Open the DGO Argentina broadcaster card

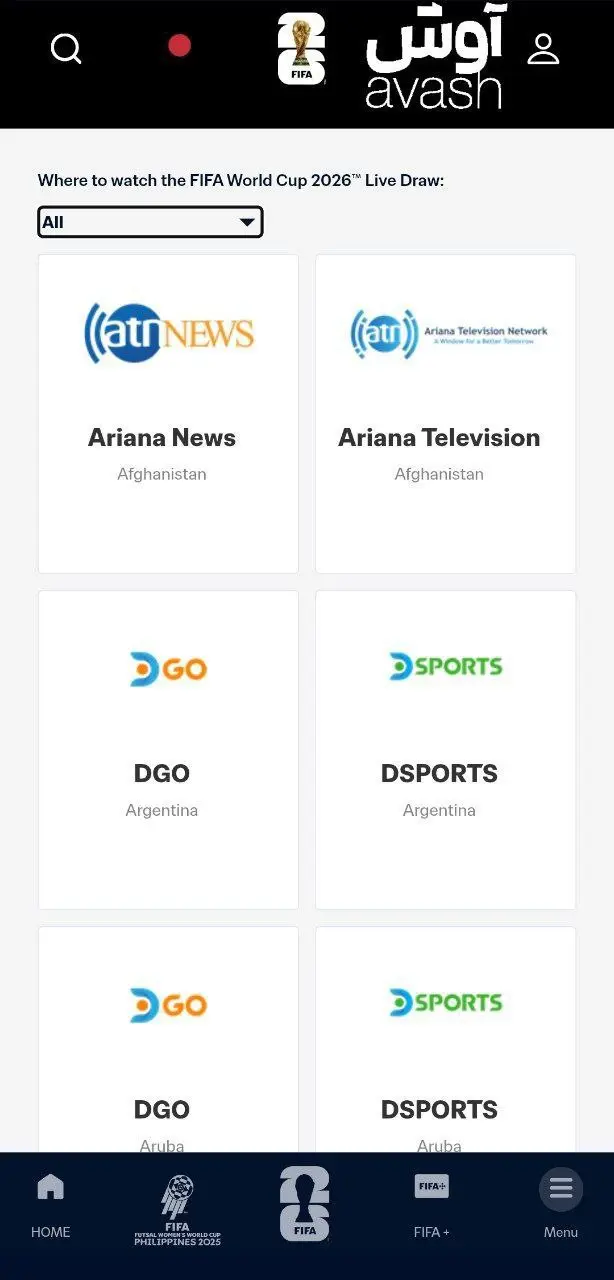(168, 749)
